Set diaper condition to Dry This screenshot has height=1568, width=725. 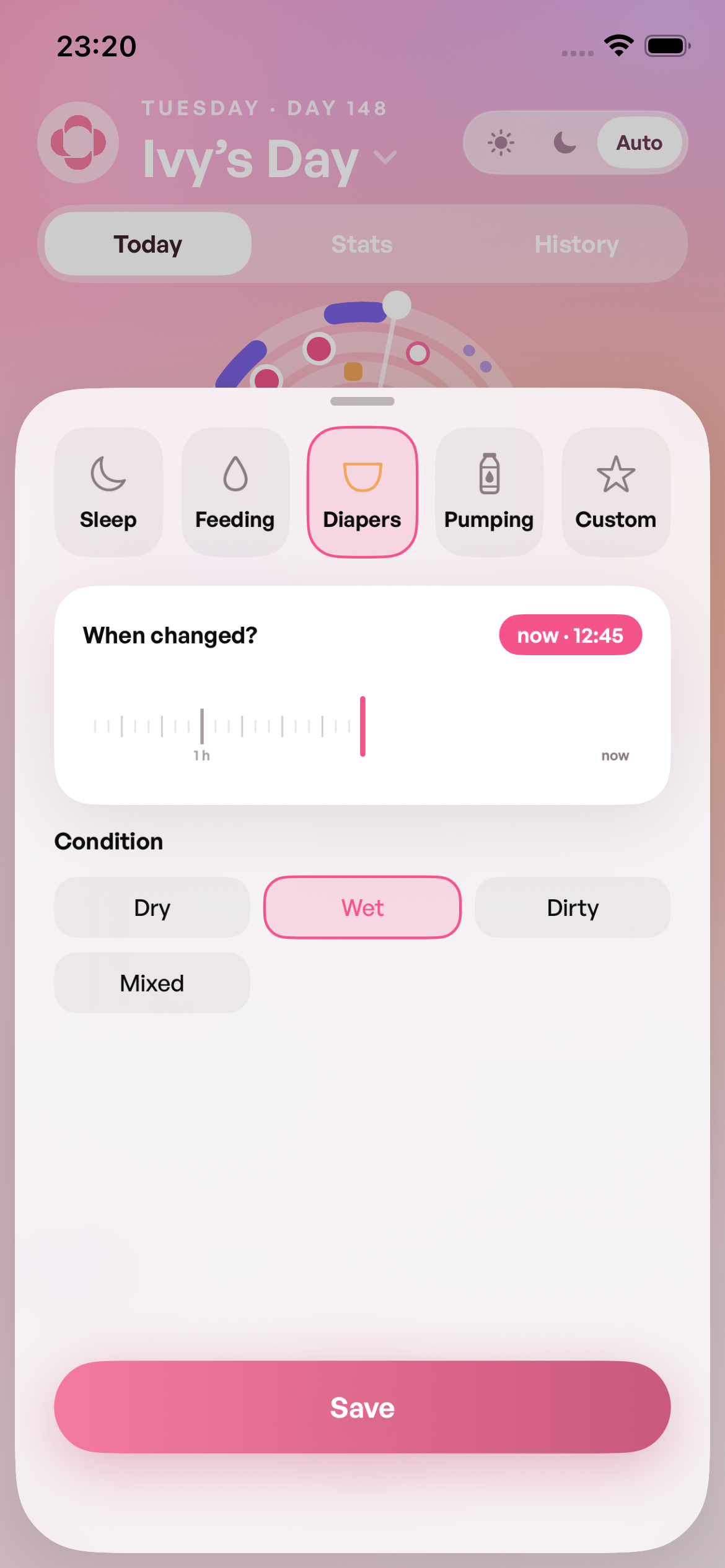pos(152,908)
